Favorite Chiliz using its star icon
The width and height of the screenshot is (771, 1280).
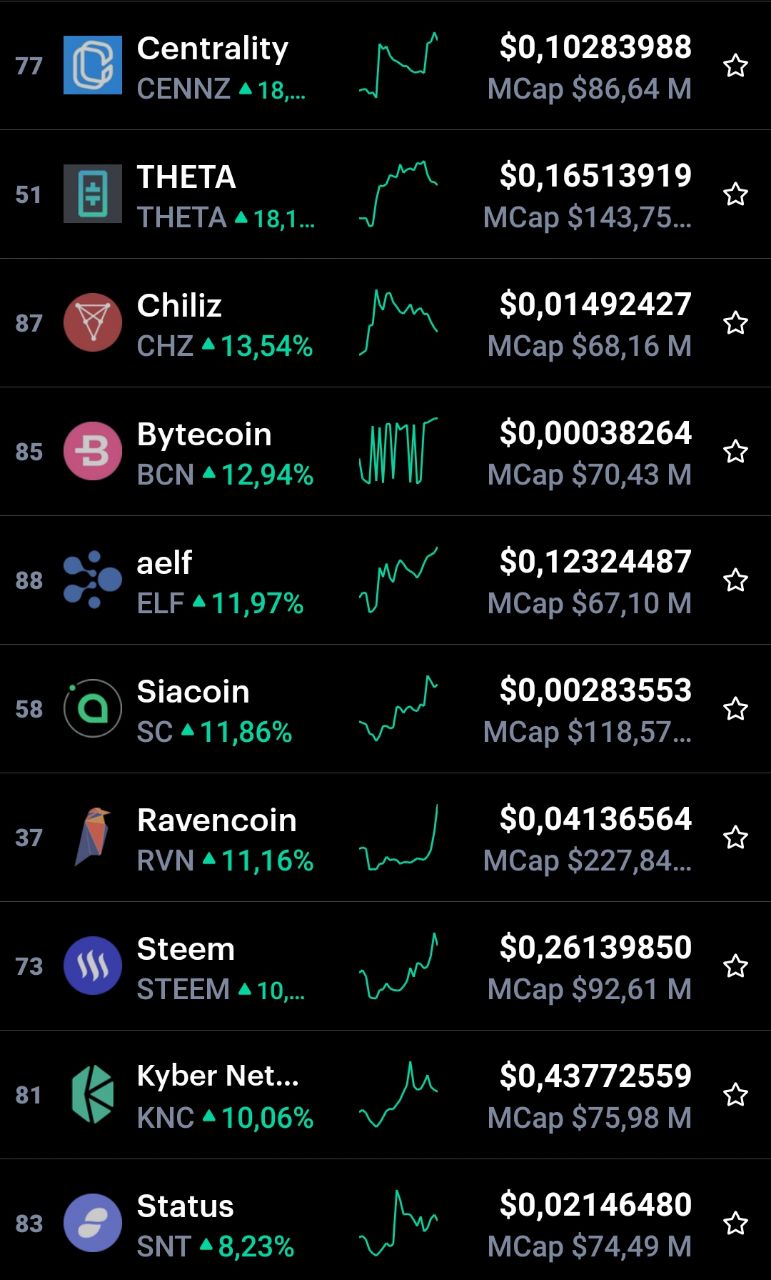click(x=736, y=323)
